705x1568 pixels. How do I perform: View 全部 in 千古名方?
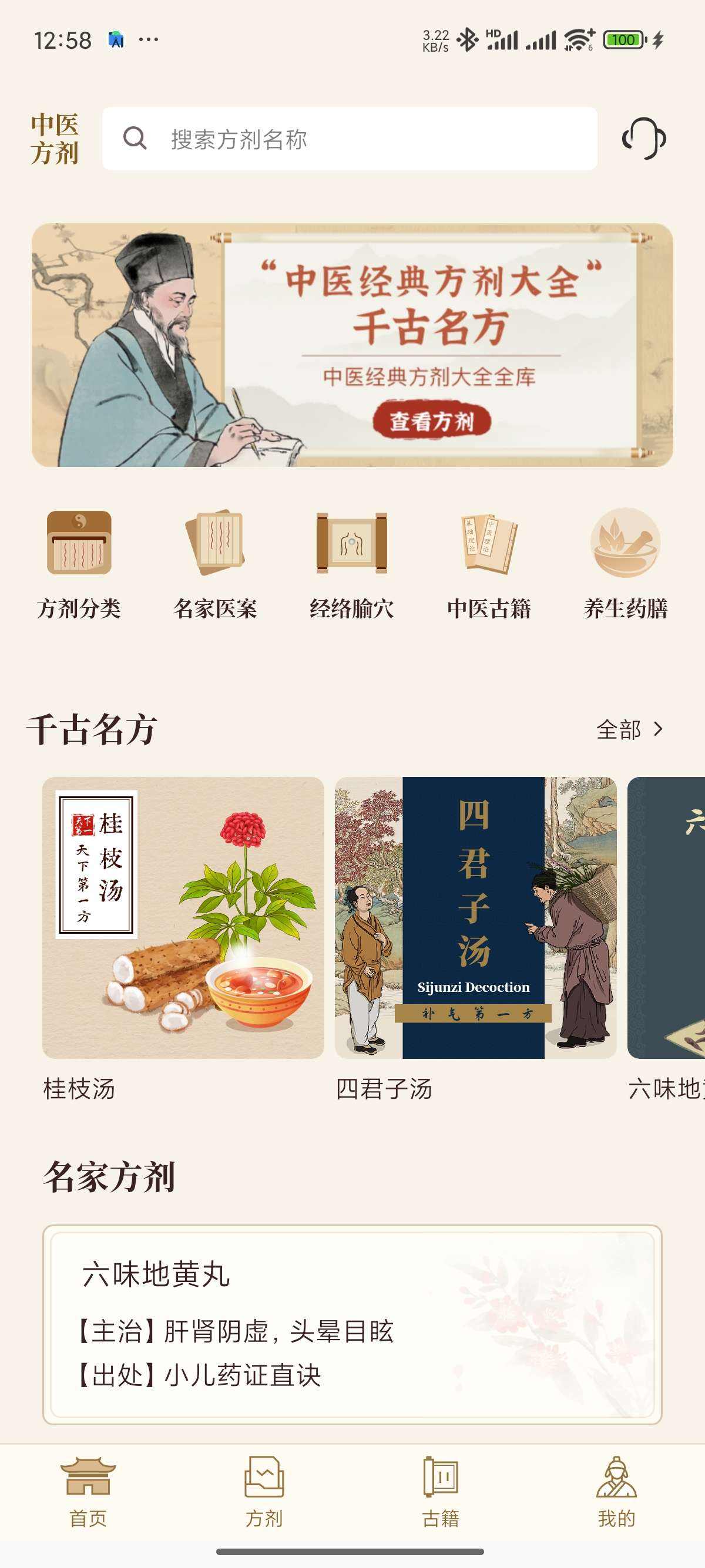pos(629,729)
